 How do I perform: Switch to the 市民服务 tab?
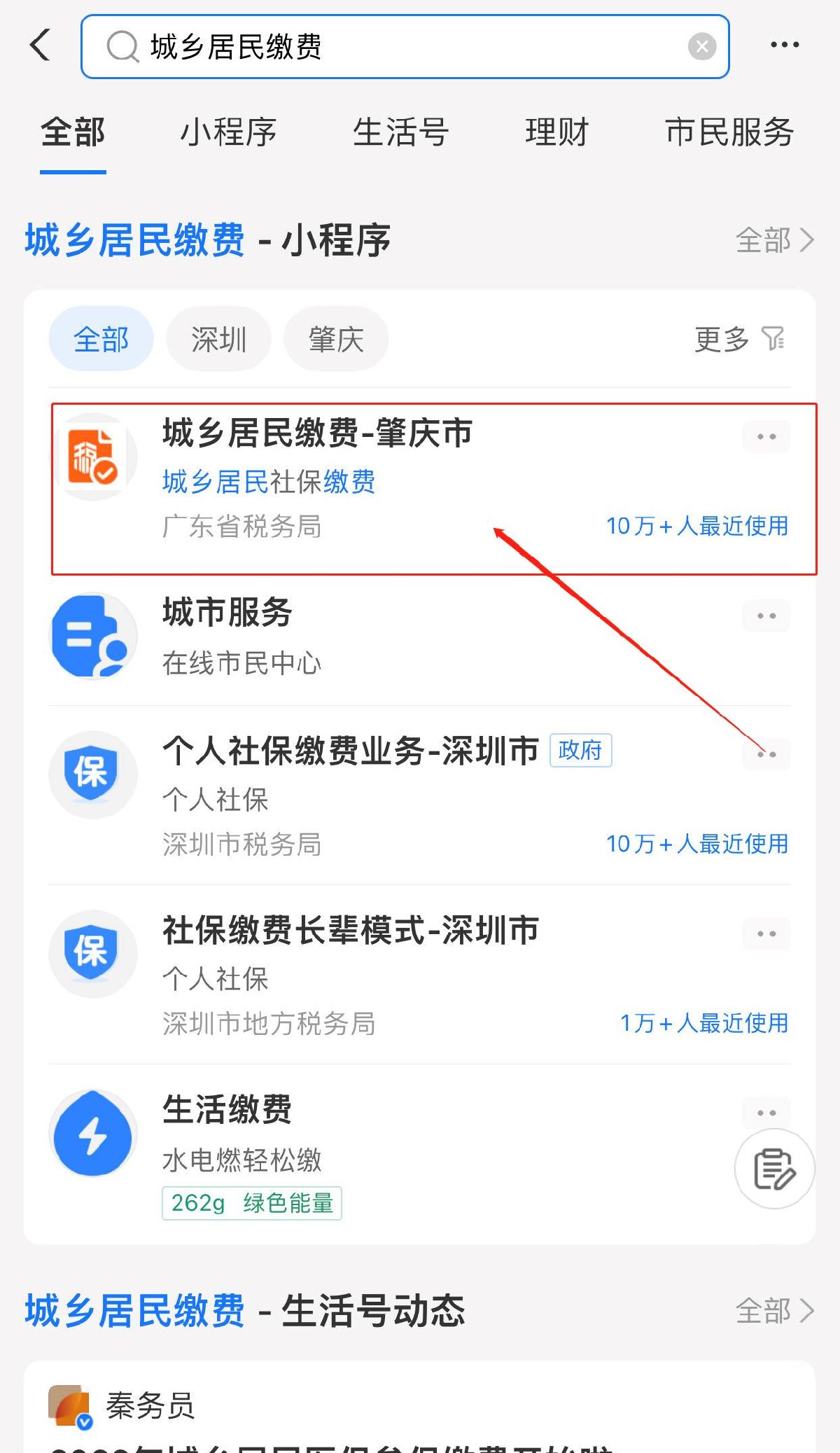coord(729,132)
